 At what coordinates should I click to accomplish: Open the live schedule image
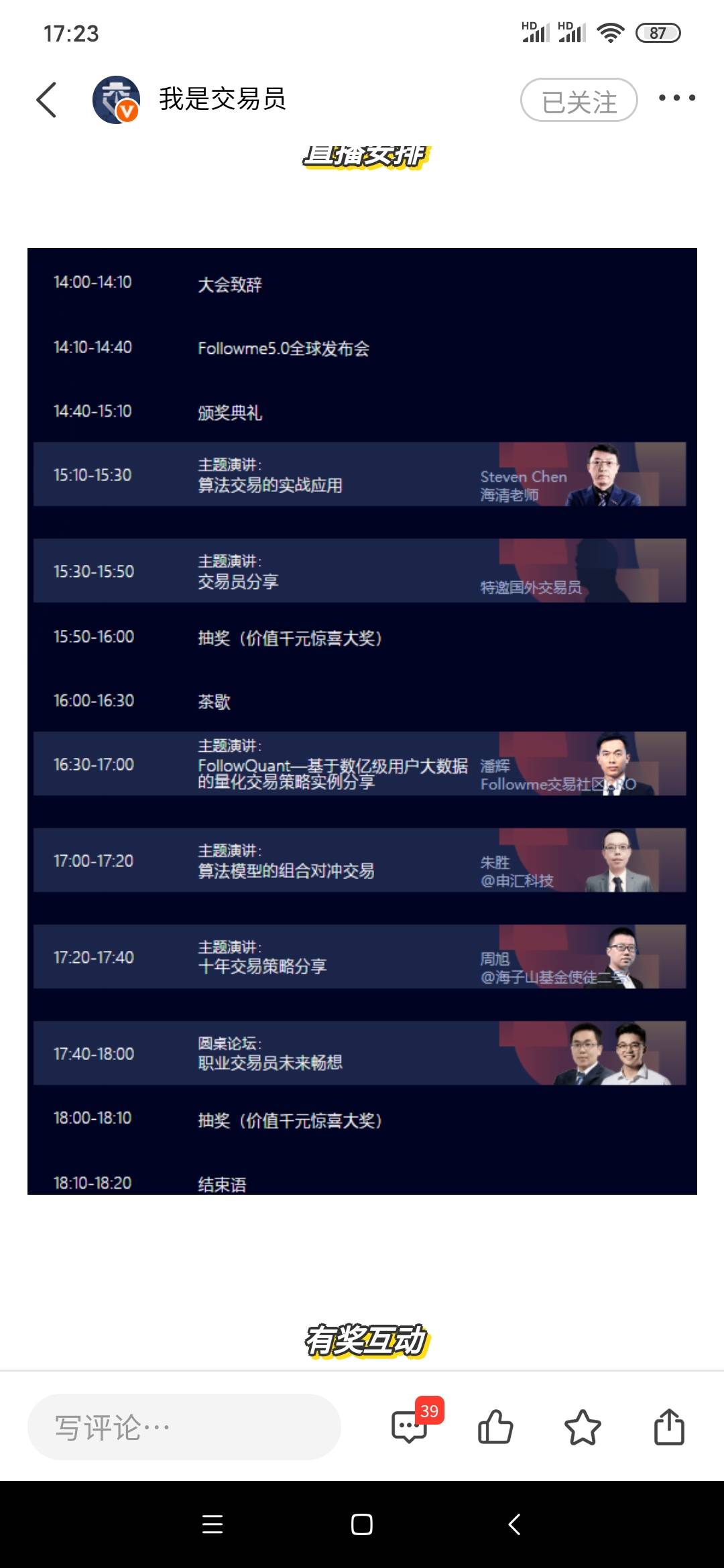(362, 721)
